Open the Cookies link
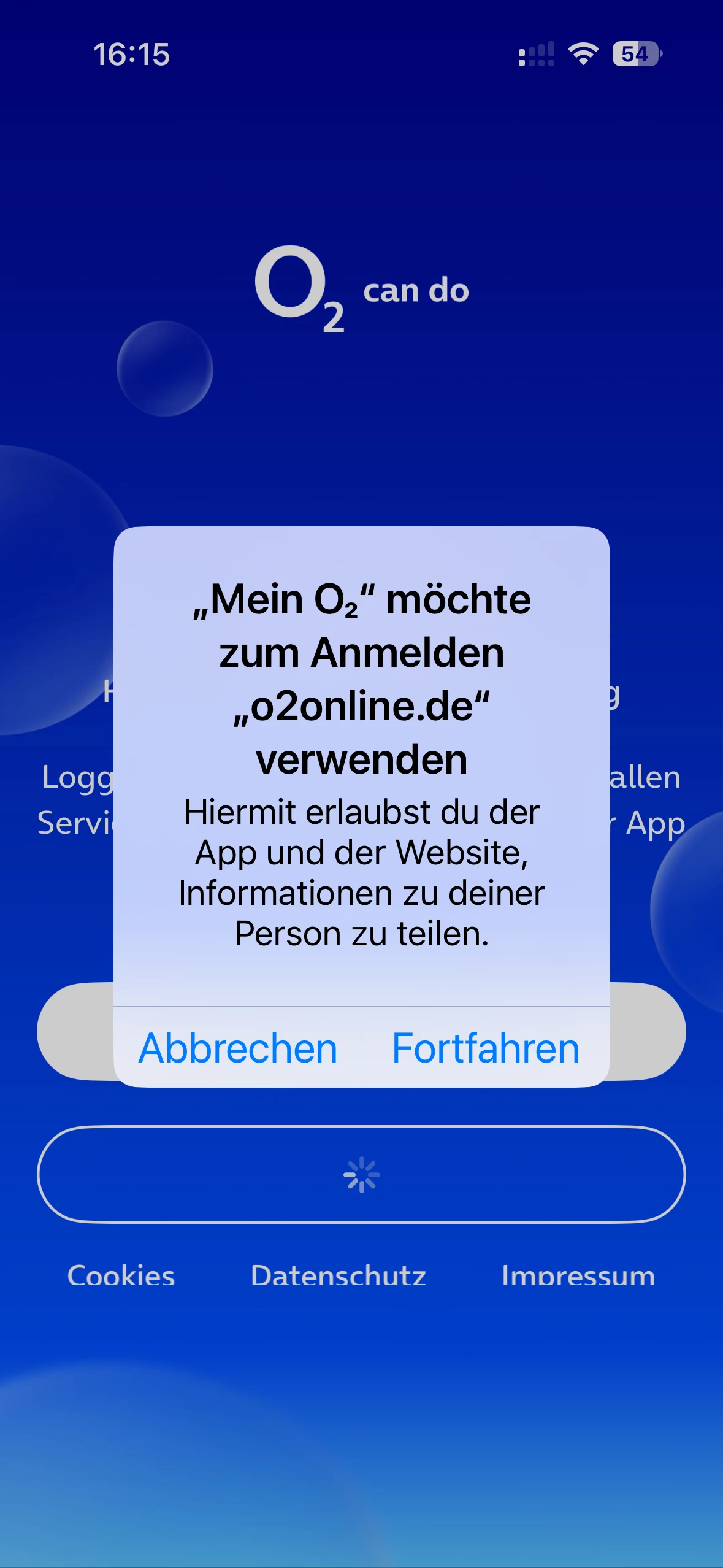Screen dimensions: 723x1568 (121, 1275)
